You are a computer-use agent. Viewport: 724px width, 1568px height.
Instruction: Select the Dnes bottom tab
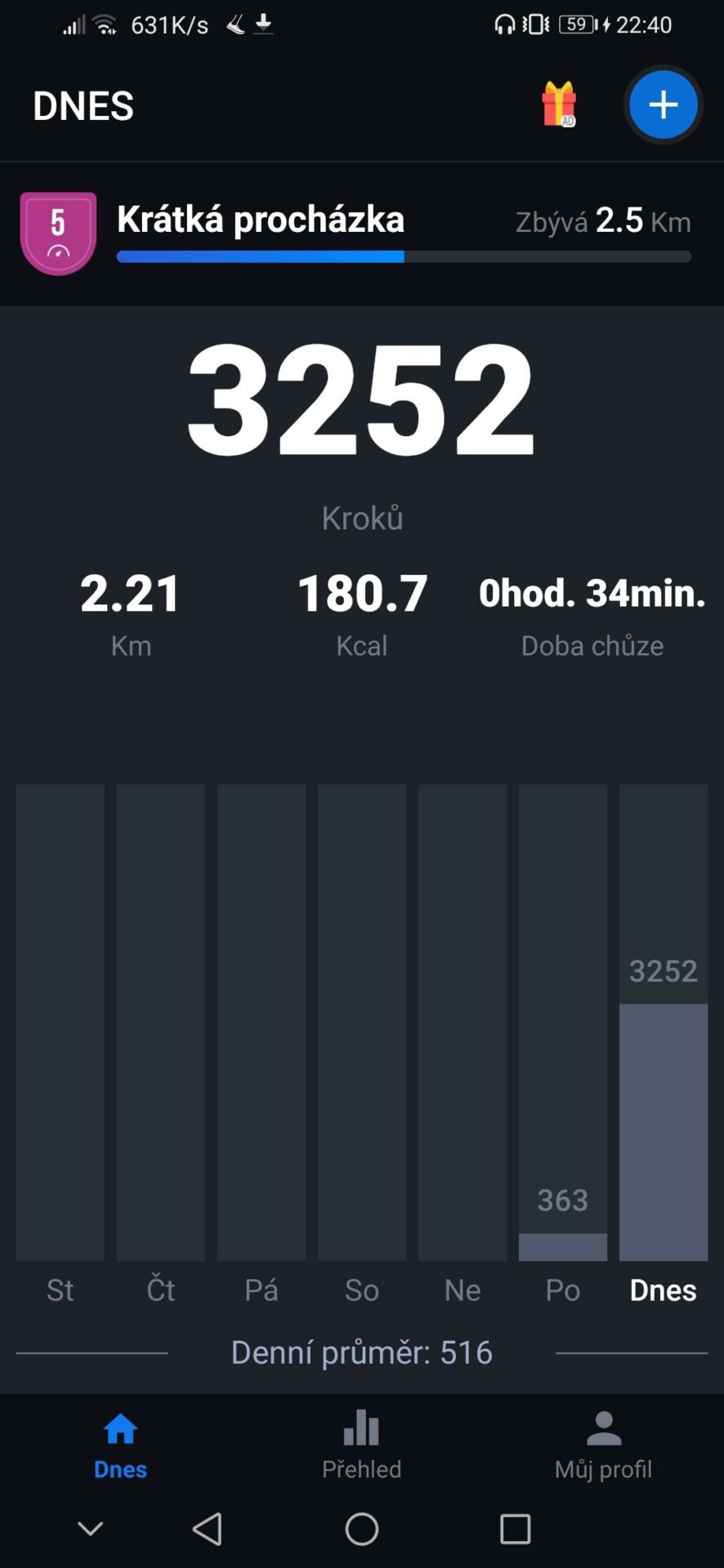click(x=120, y=1444)
